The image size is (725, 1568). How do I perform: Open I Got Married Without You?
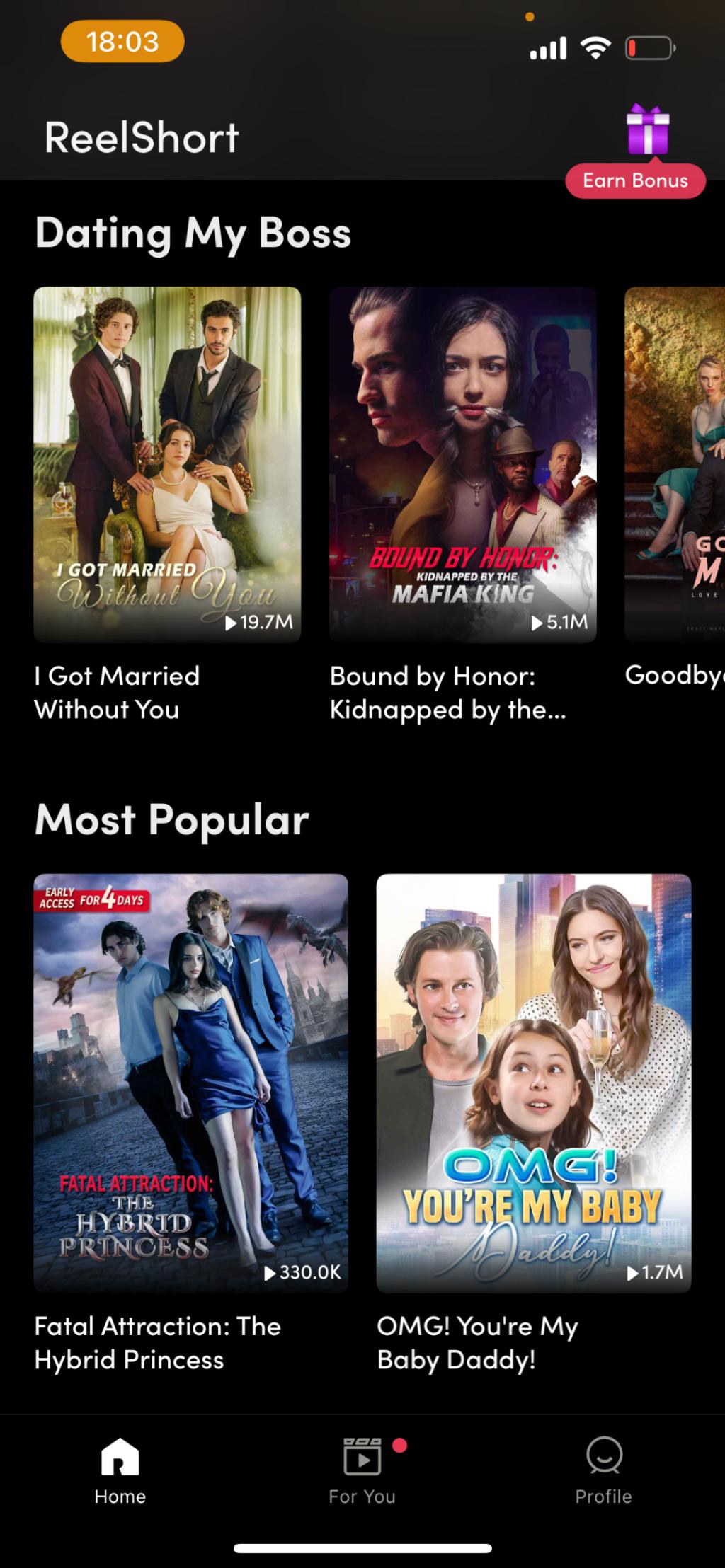click(168, 464)
